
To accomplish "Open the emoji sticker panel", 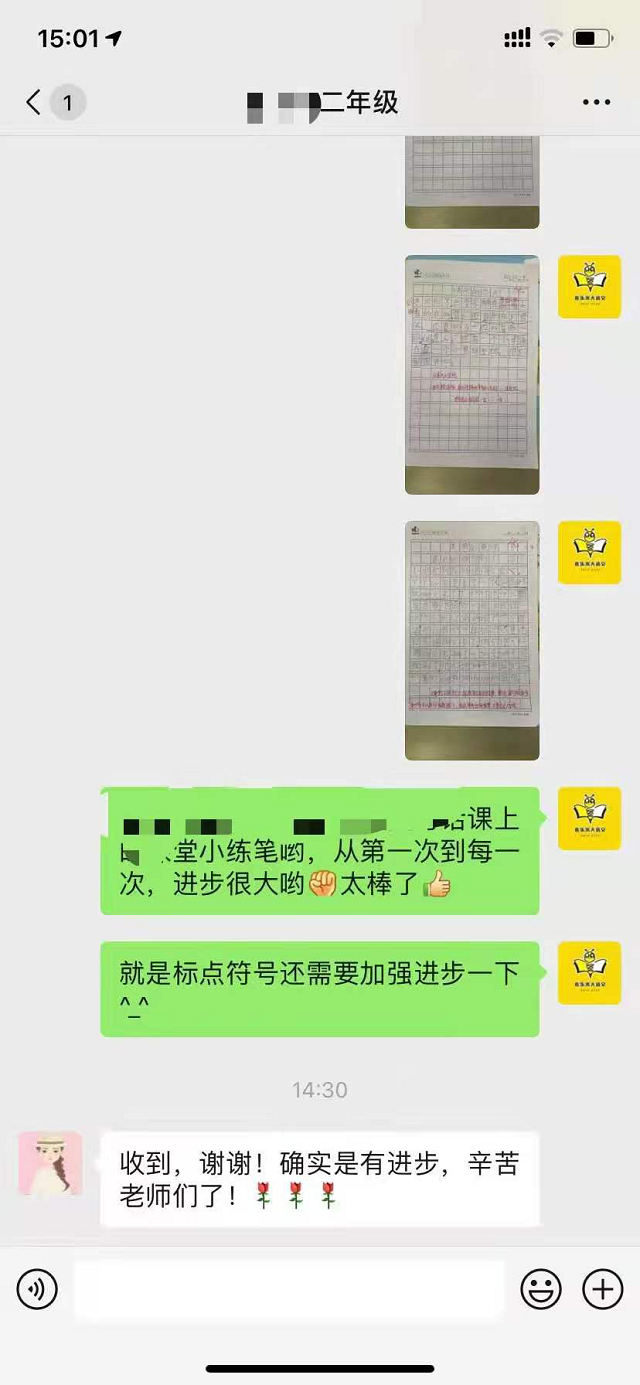I will [x=541, y=1290].
